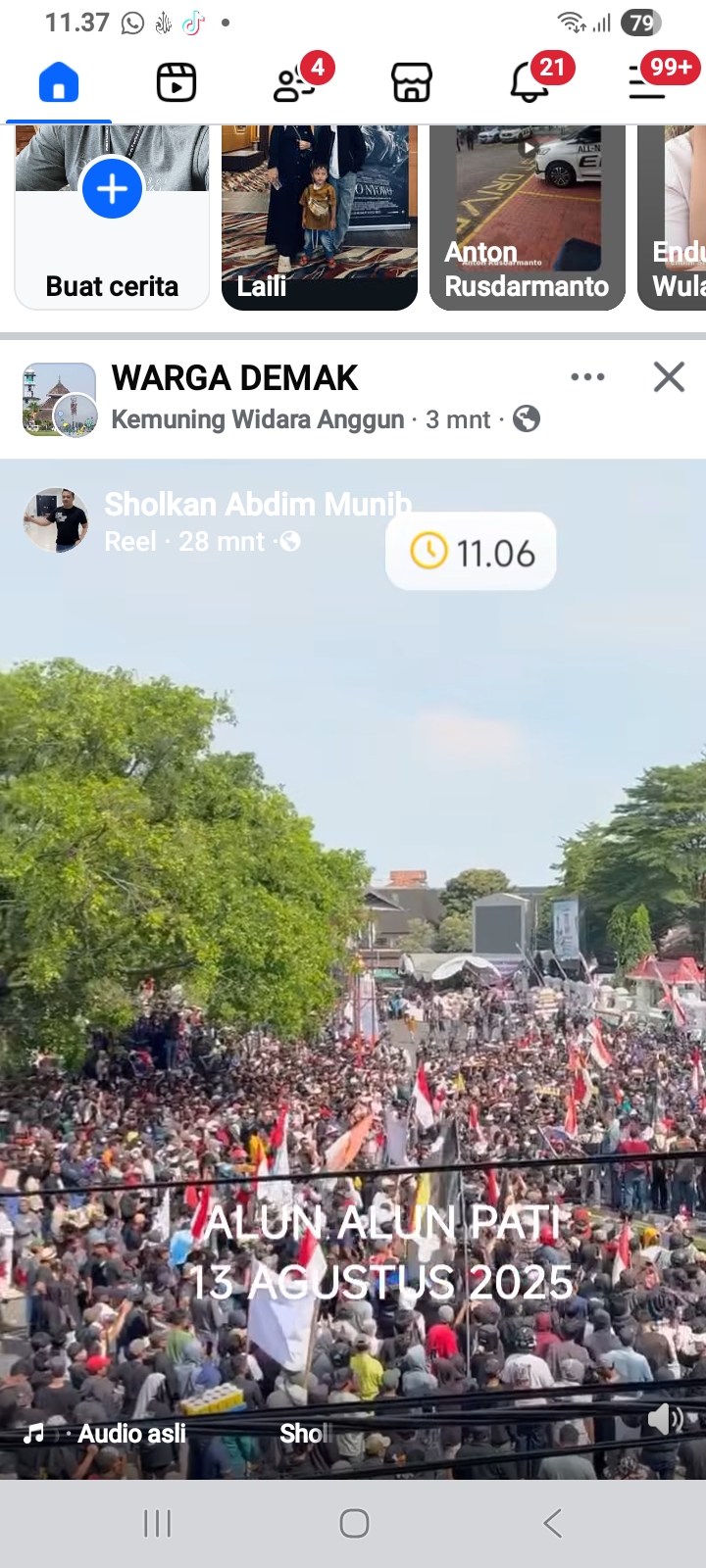This screenshot has height=1568, width=706.
Task: Hide the WARGA DEMAK post
Action: [x=669, y=377]
